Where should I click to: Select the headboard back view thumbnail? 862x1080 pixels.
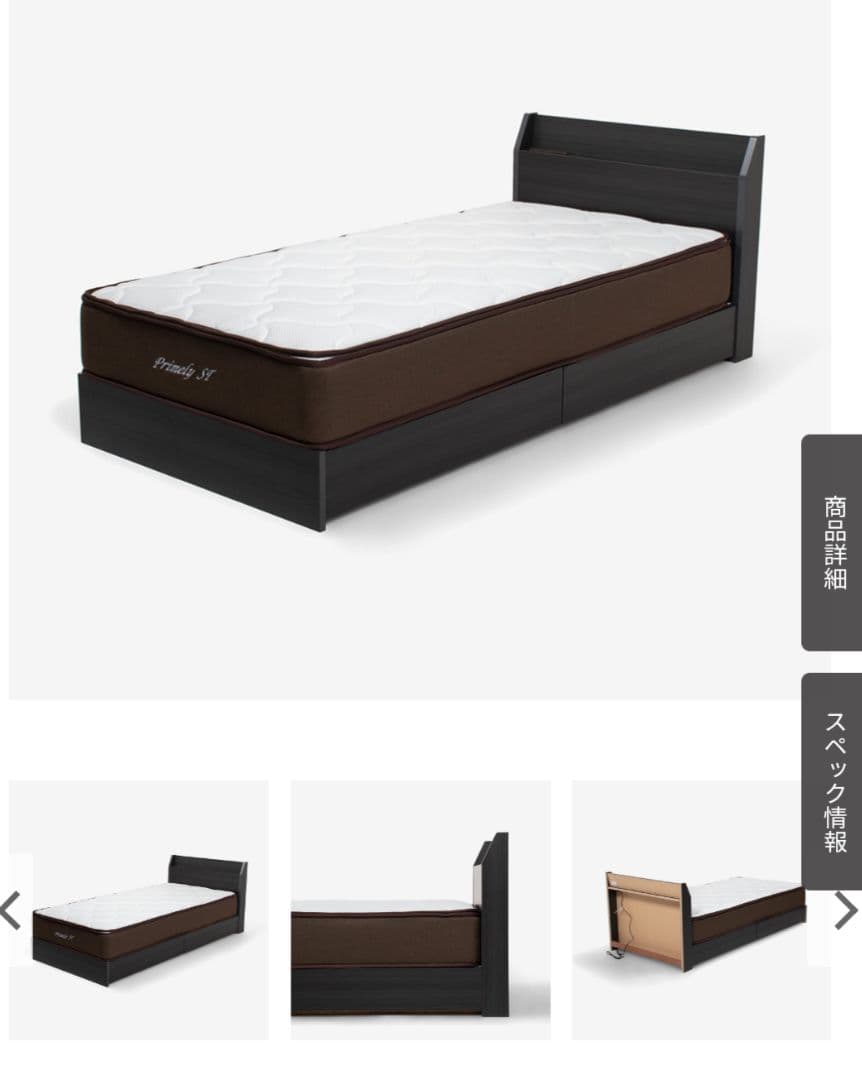[x=688, y=910]
